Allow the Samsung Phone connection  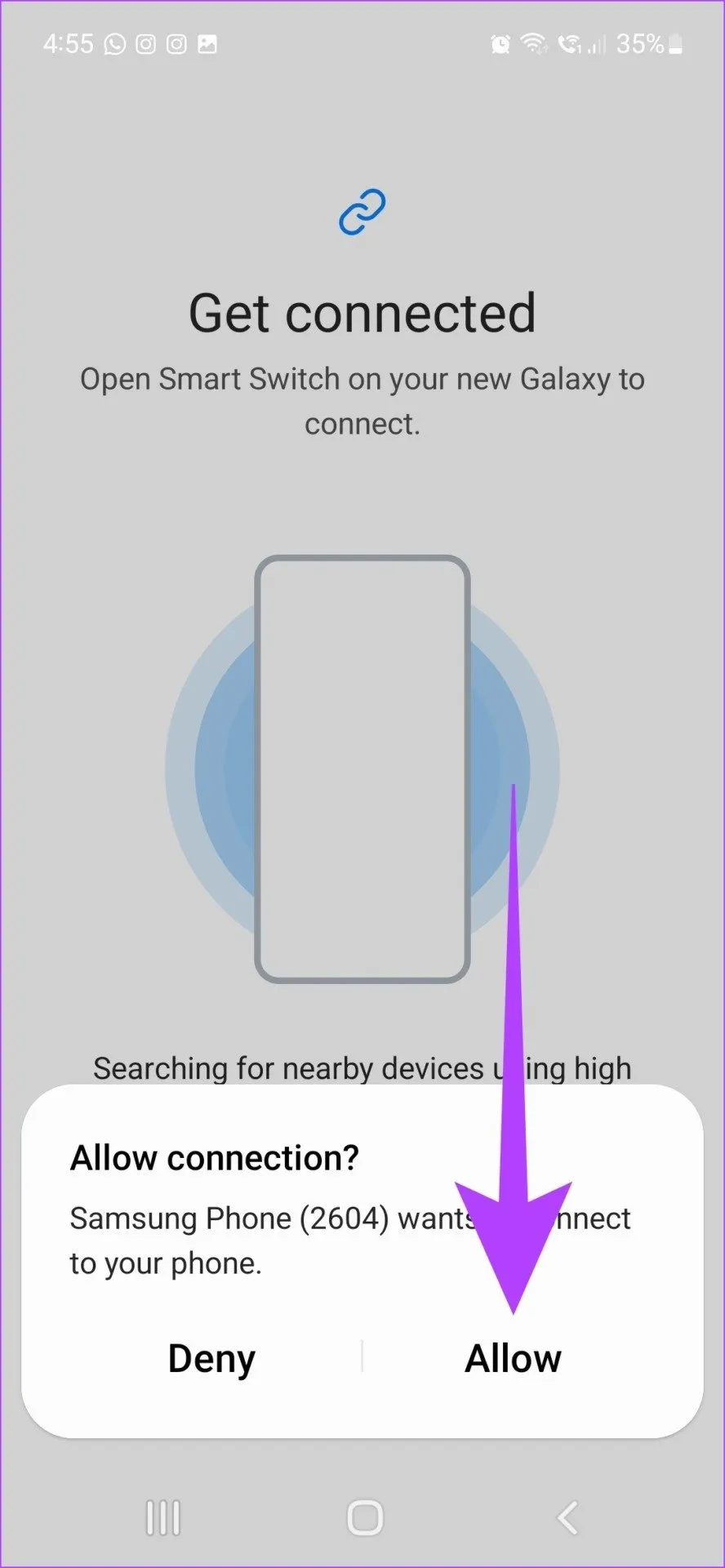pos(513,1359)
